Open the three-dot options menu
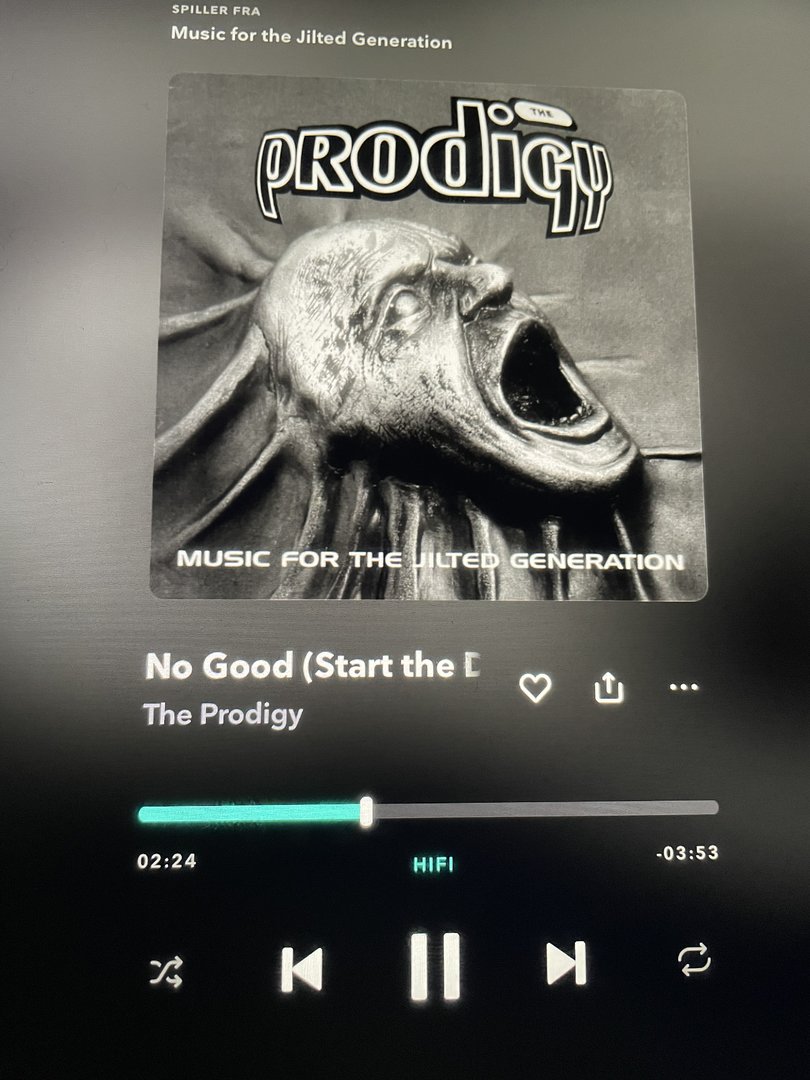This screenshot has height=1080, width=810. pyautogui.click(x=684, y=687)
